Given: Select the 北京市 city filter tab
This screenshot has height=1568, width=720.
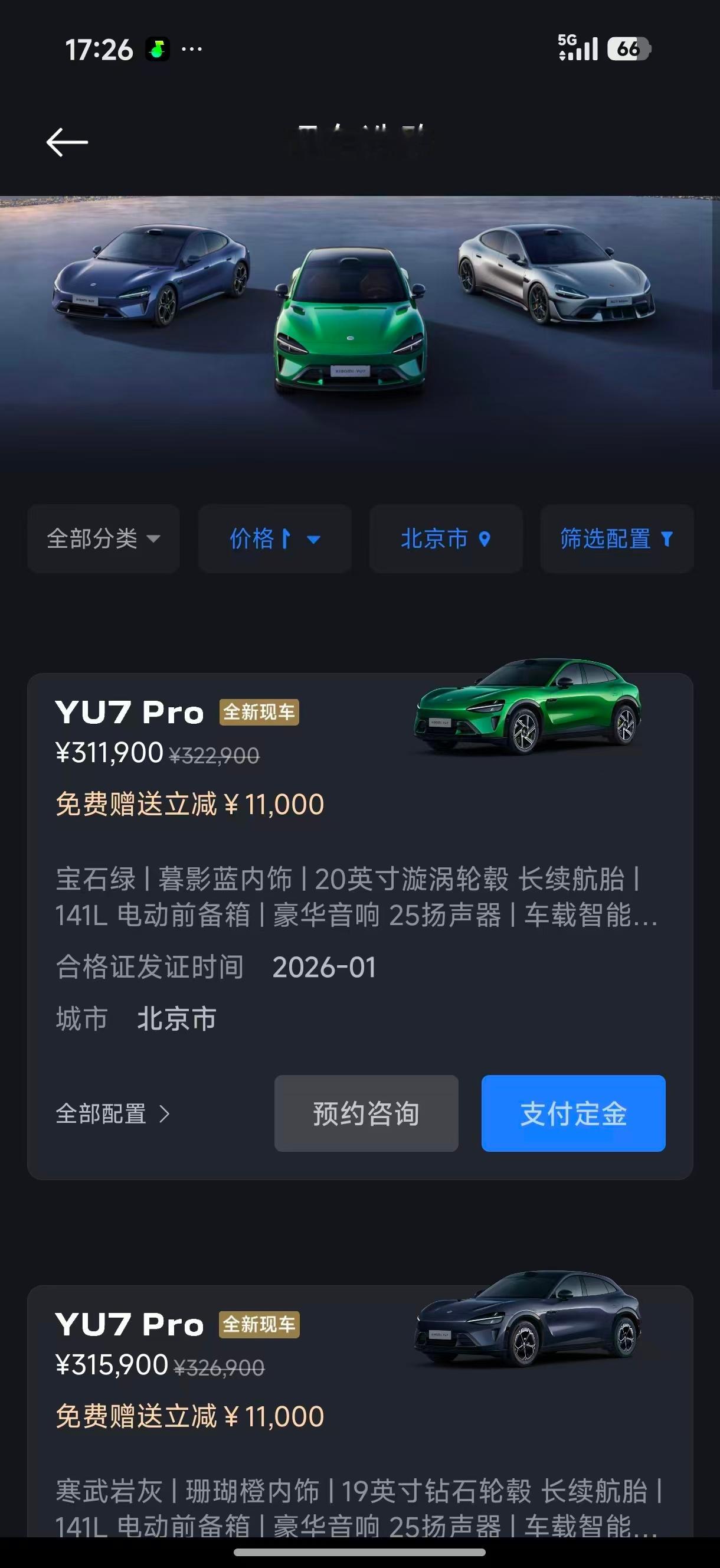Looking at the screenshot, I should pos(446,540).
